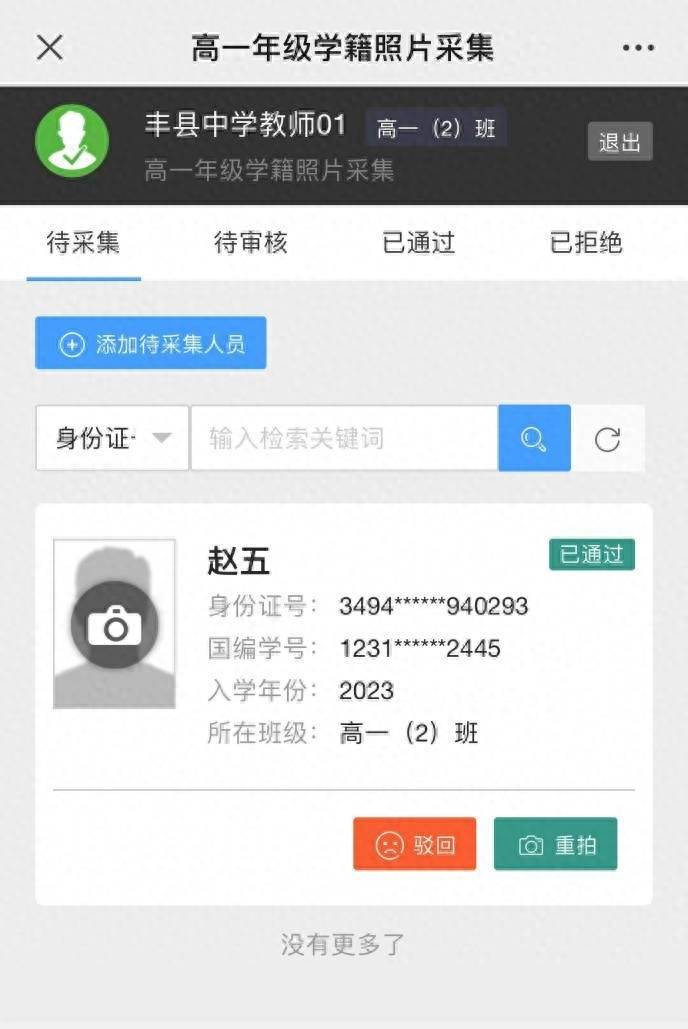Screen dimensions: 688x1029
Task: Close the 高一年级学籍照片采集 page
Action: (49, 47)
